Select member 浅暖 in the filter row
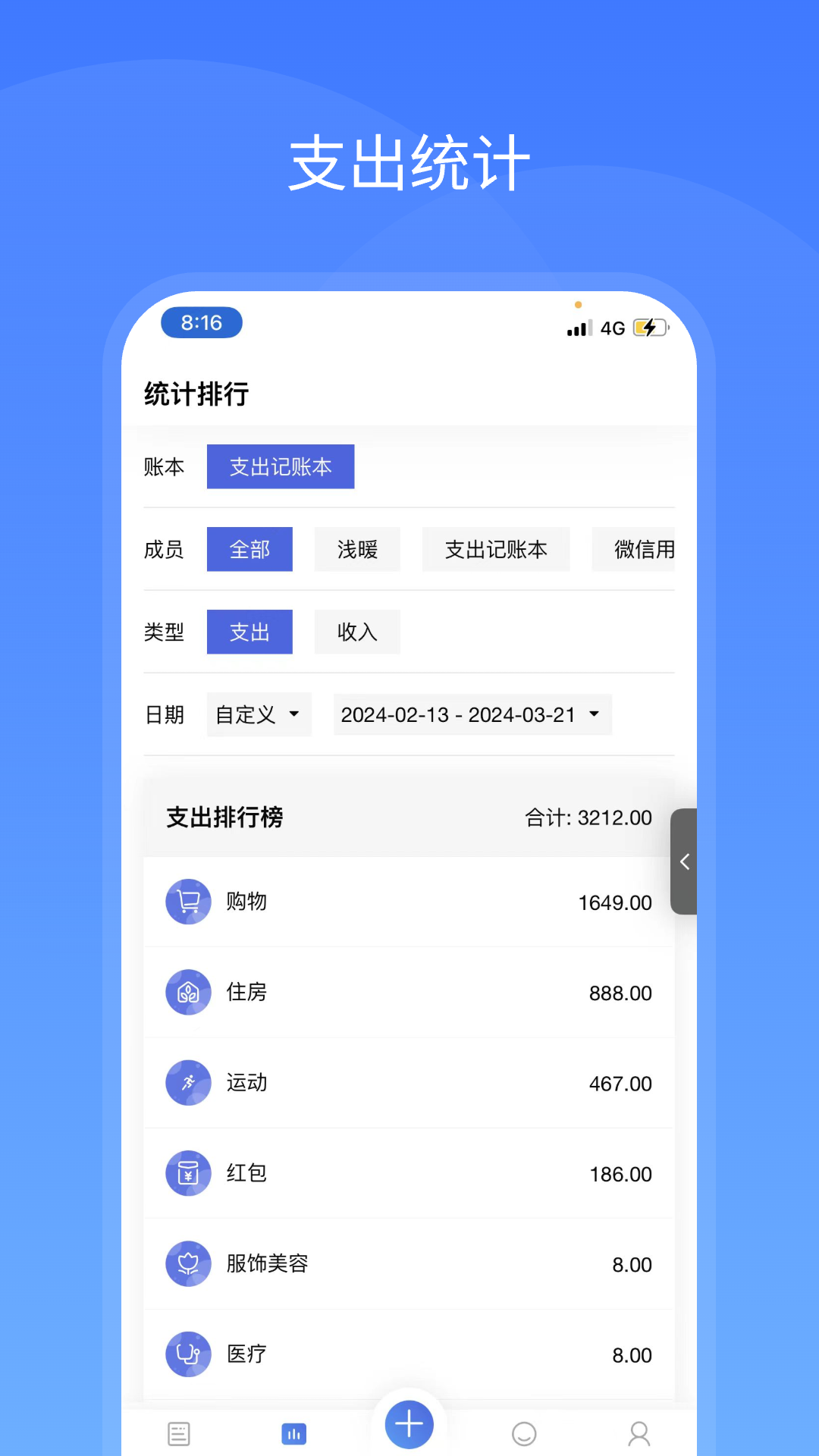 pos(357,549)
